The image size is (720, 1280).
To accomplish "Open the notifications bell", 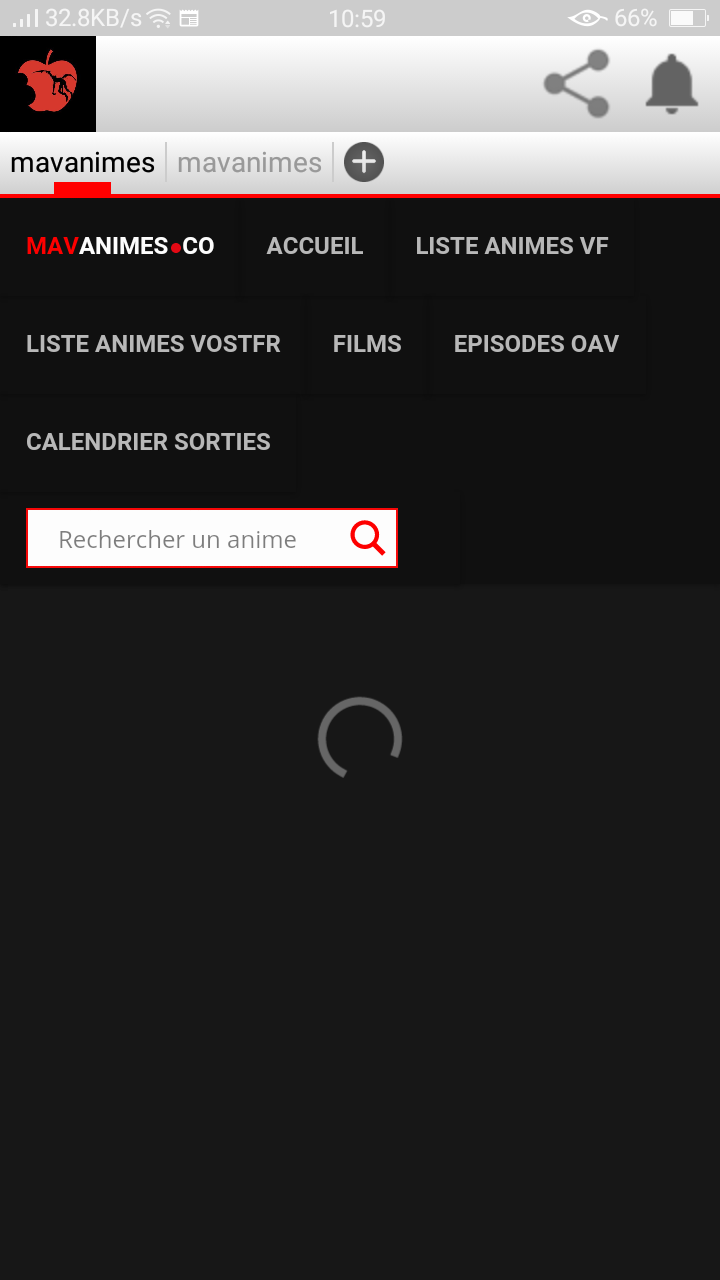I will tap(671, 84).
